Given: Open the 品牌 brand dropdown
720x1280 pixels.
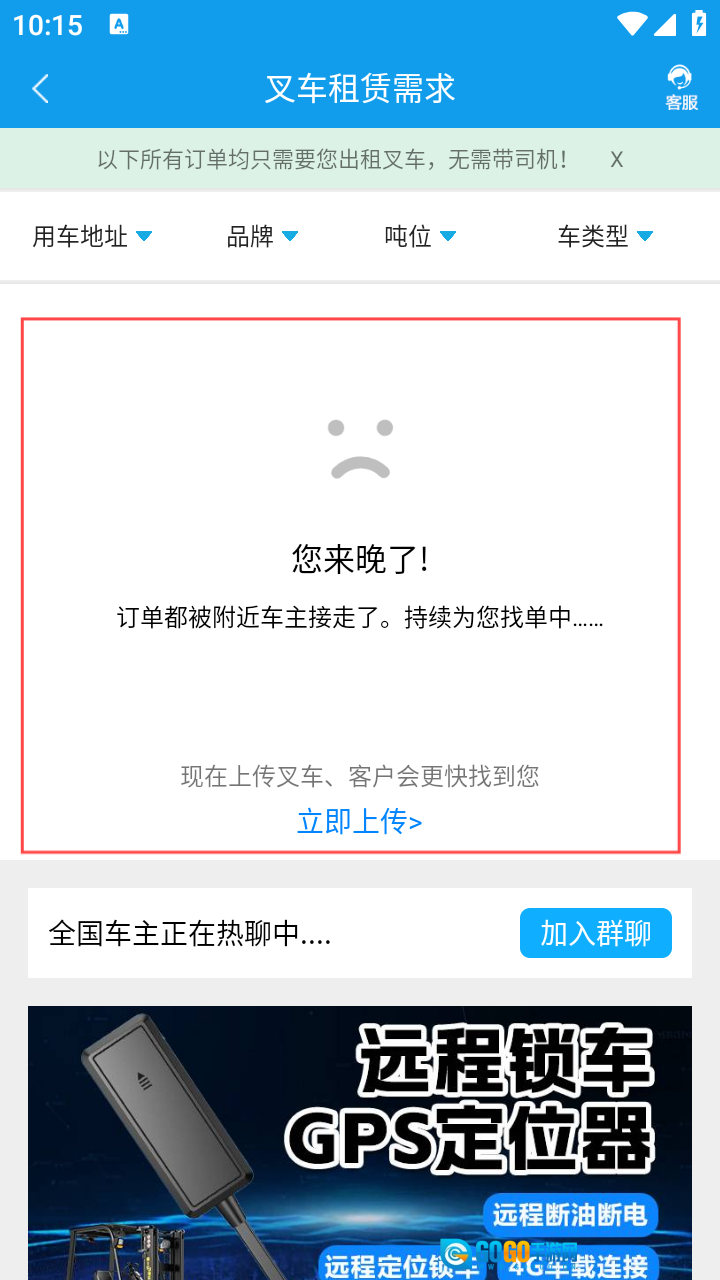Looking at the screenshot, I should tap(263, 236).
